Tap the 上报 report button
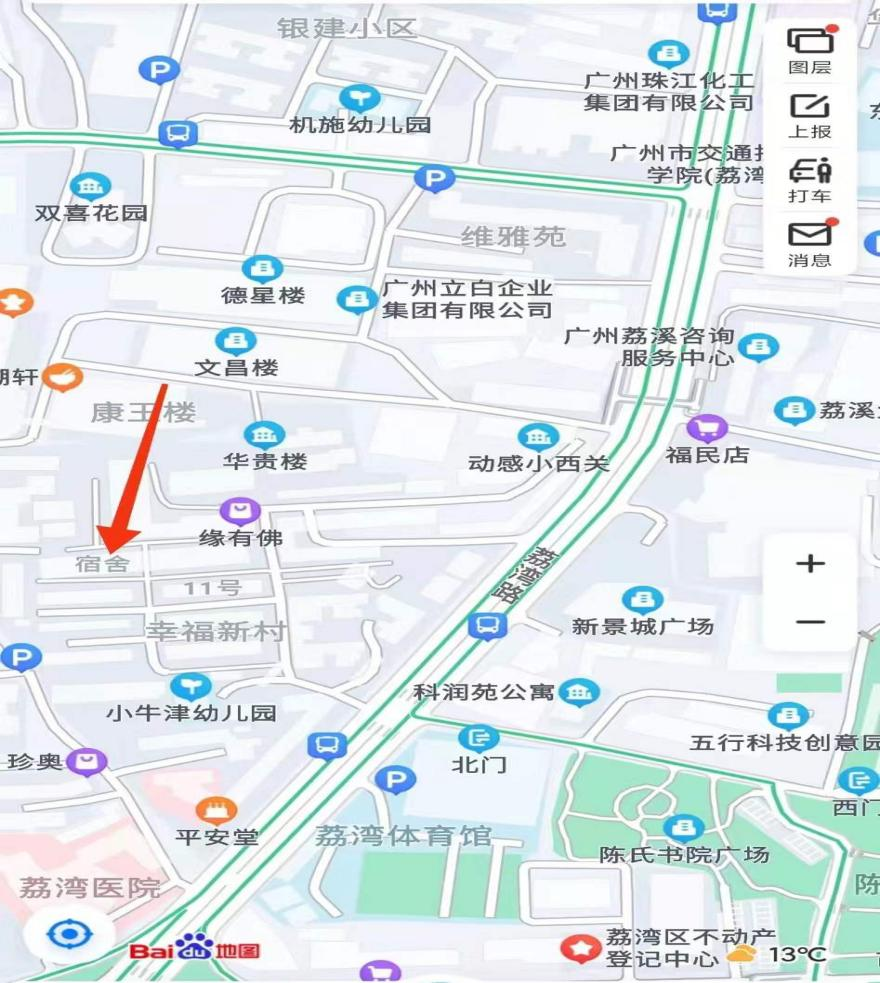880x983 pixels. point(810,115)
